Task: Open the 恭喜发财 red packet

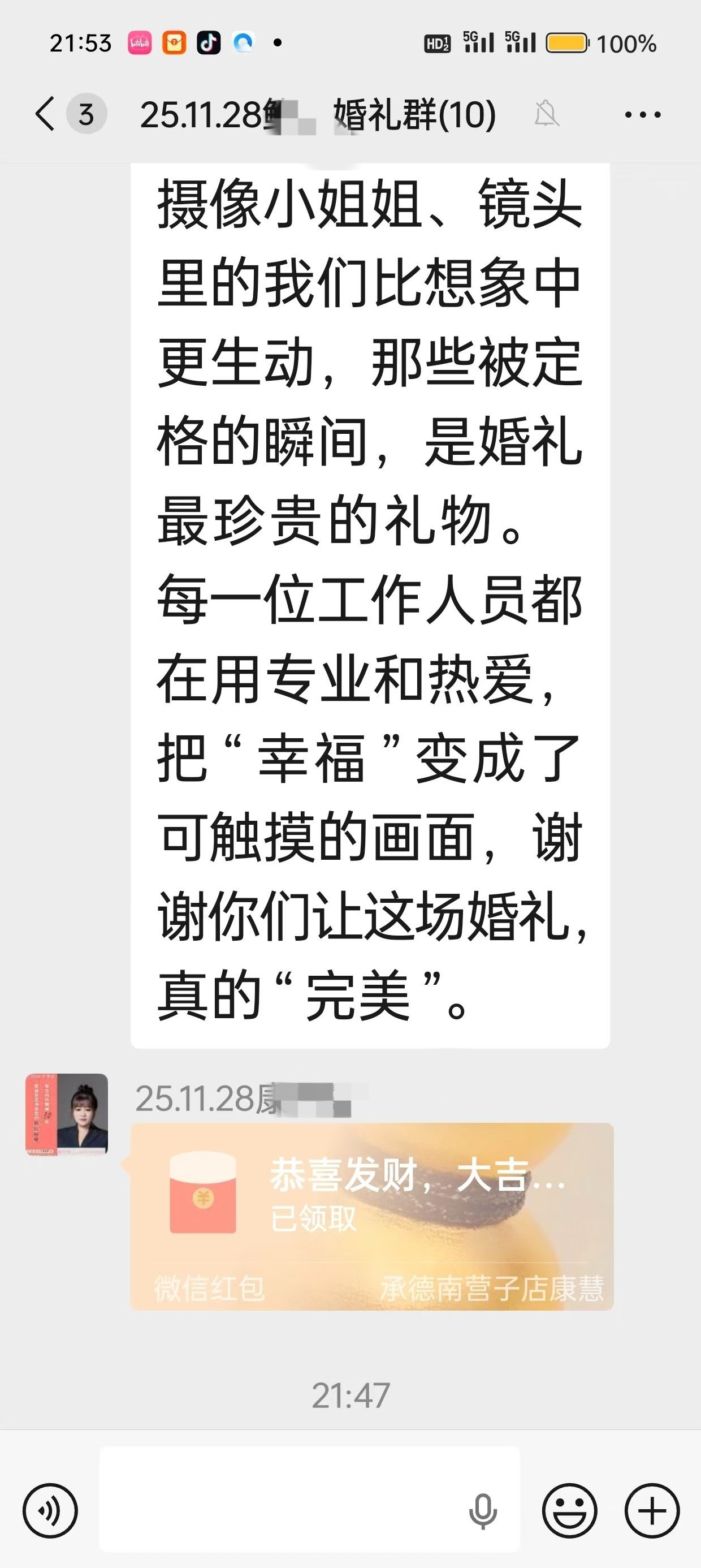Action: click(x=372, y=1216)
